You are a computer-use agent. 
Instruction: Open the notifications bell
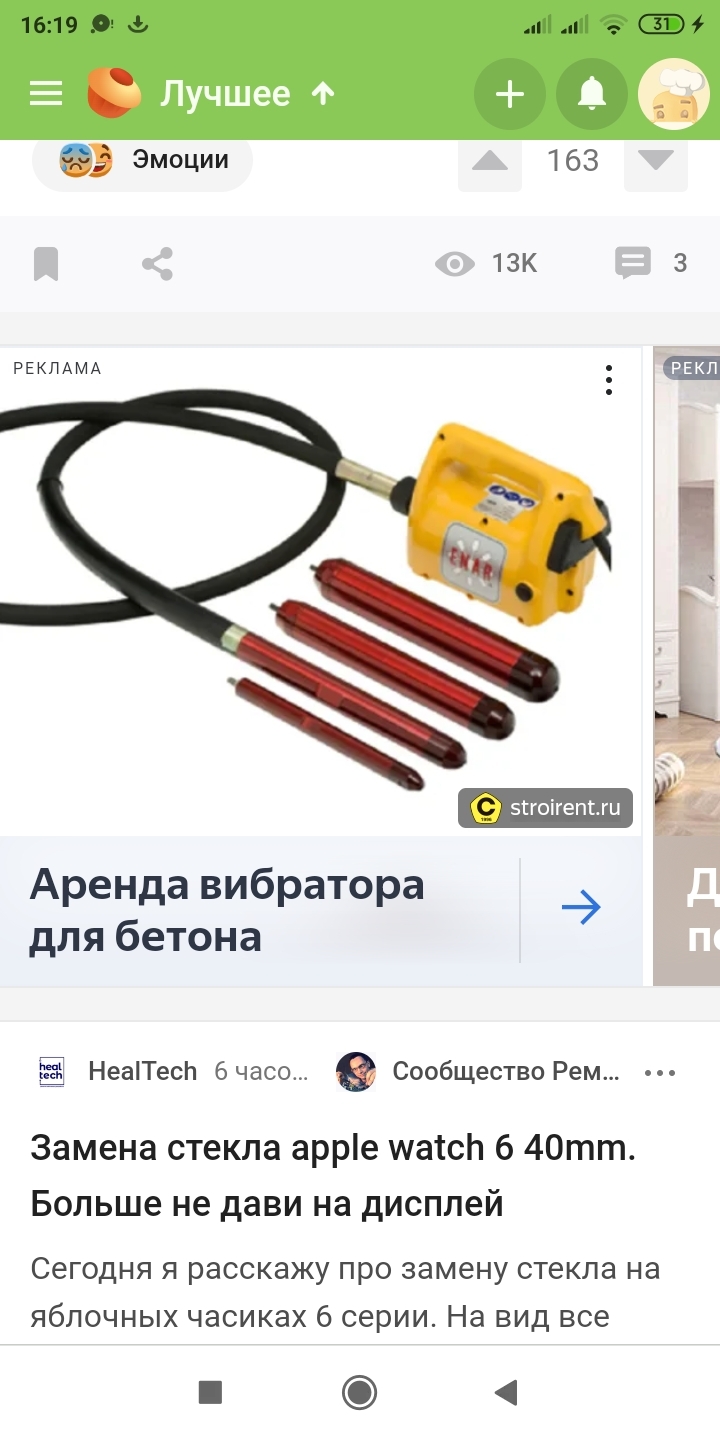point(592,95)
